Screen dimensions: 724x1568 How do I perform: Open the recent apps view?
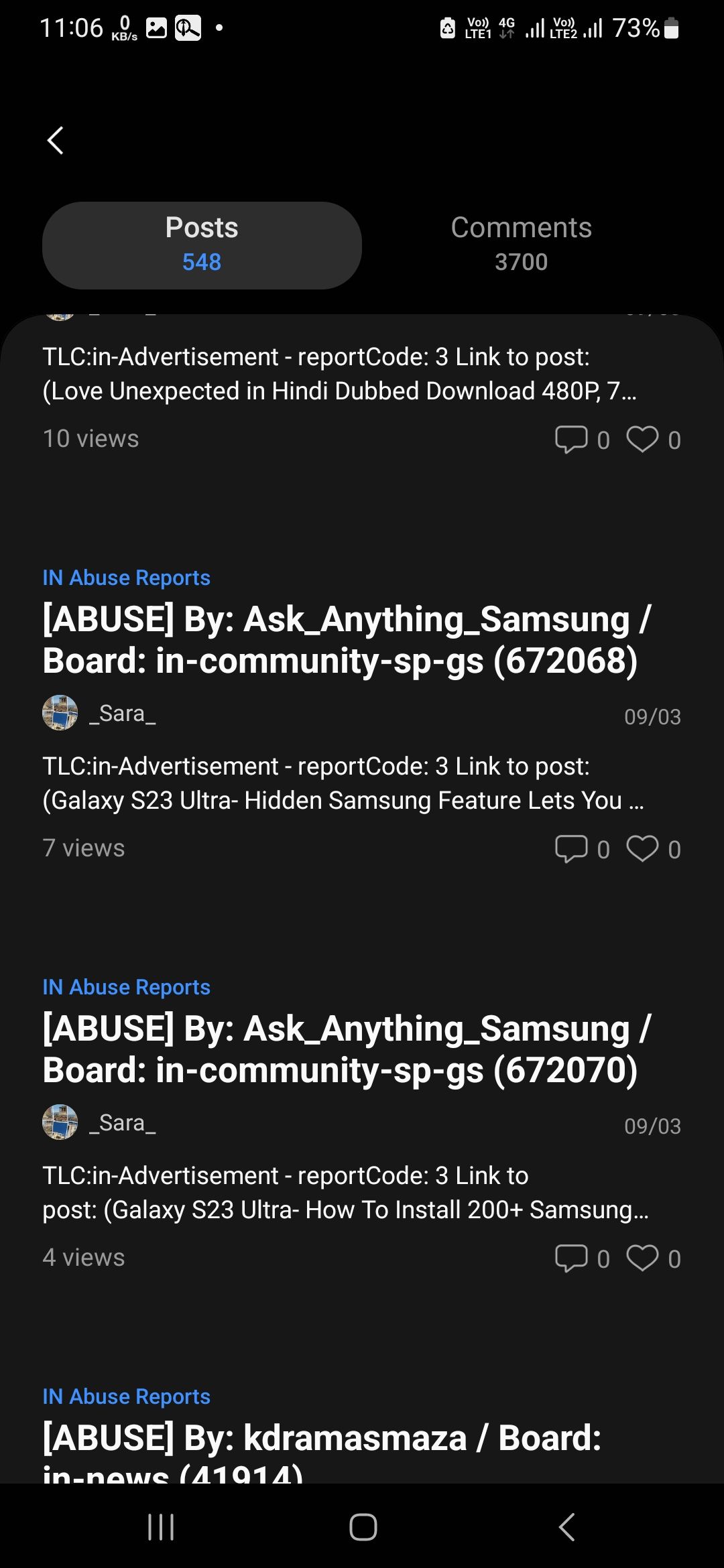coord(161,1527)
